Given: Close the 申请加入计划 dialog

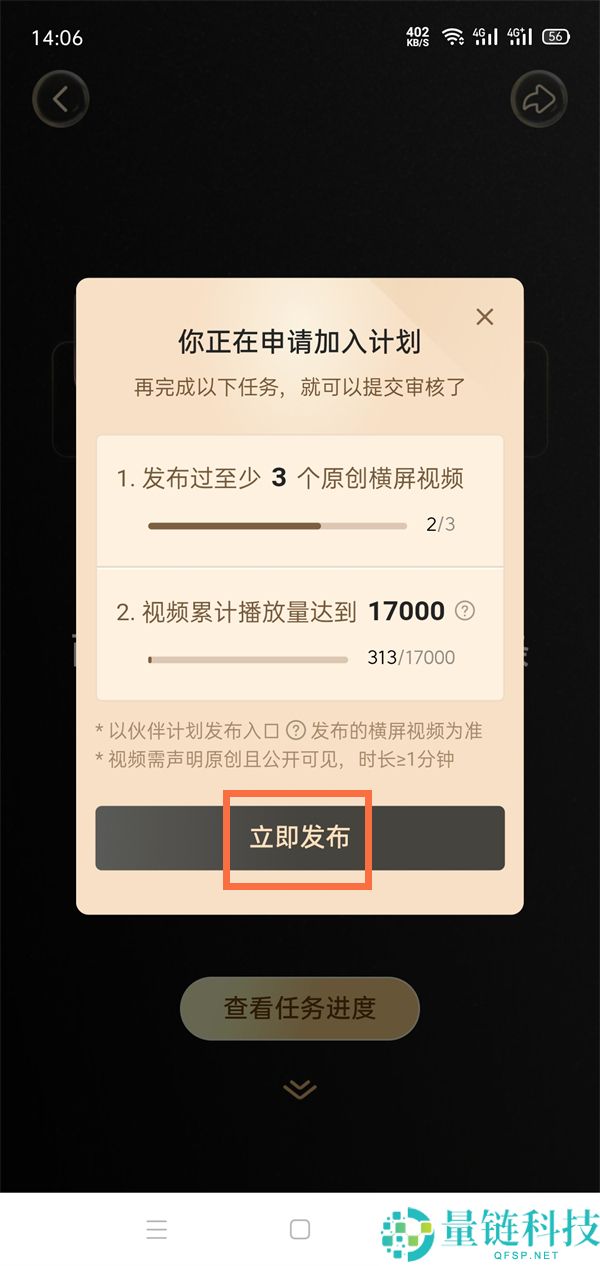Looking at the screenshot, I should tap(485, 317).
